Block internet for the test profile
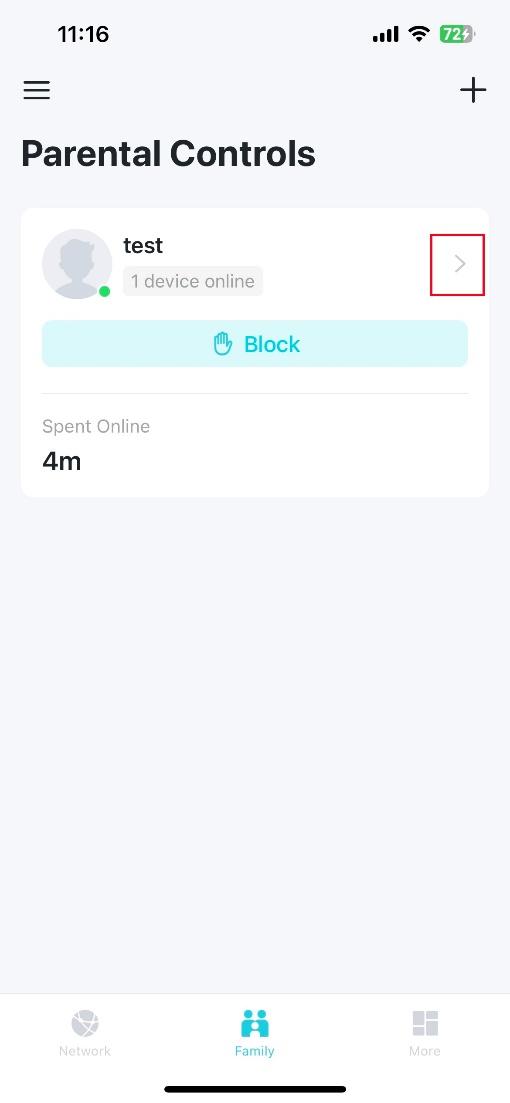Image resolution: width=510 pixels, height=1103 pixels. pyautogui.click(x=255, y=344)
